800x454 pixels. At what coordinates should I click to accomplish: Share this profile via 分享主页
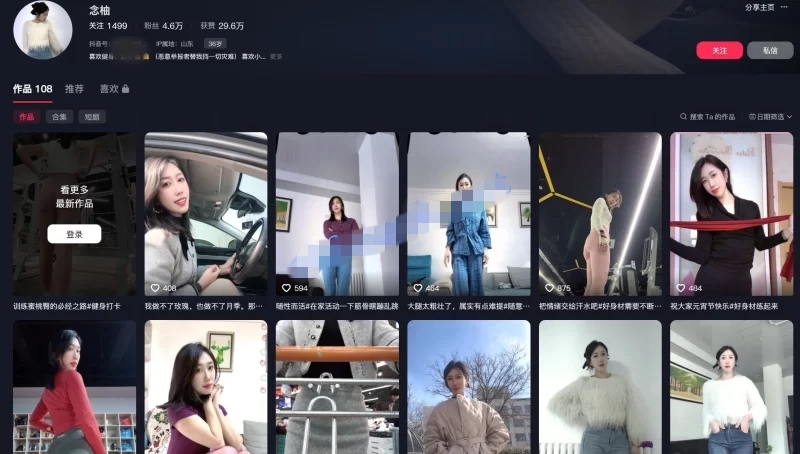759,7
